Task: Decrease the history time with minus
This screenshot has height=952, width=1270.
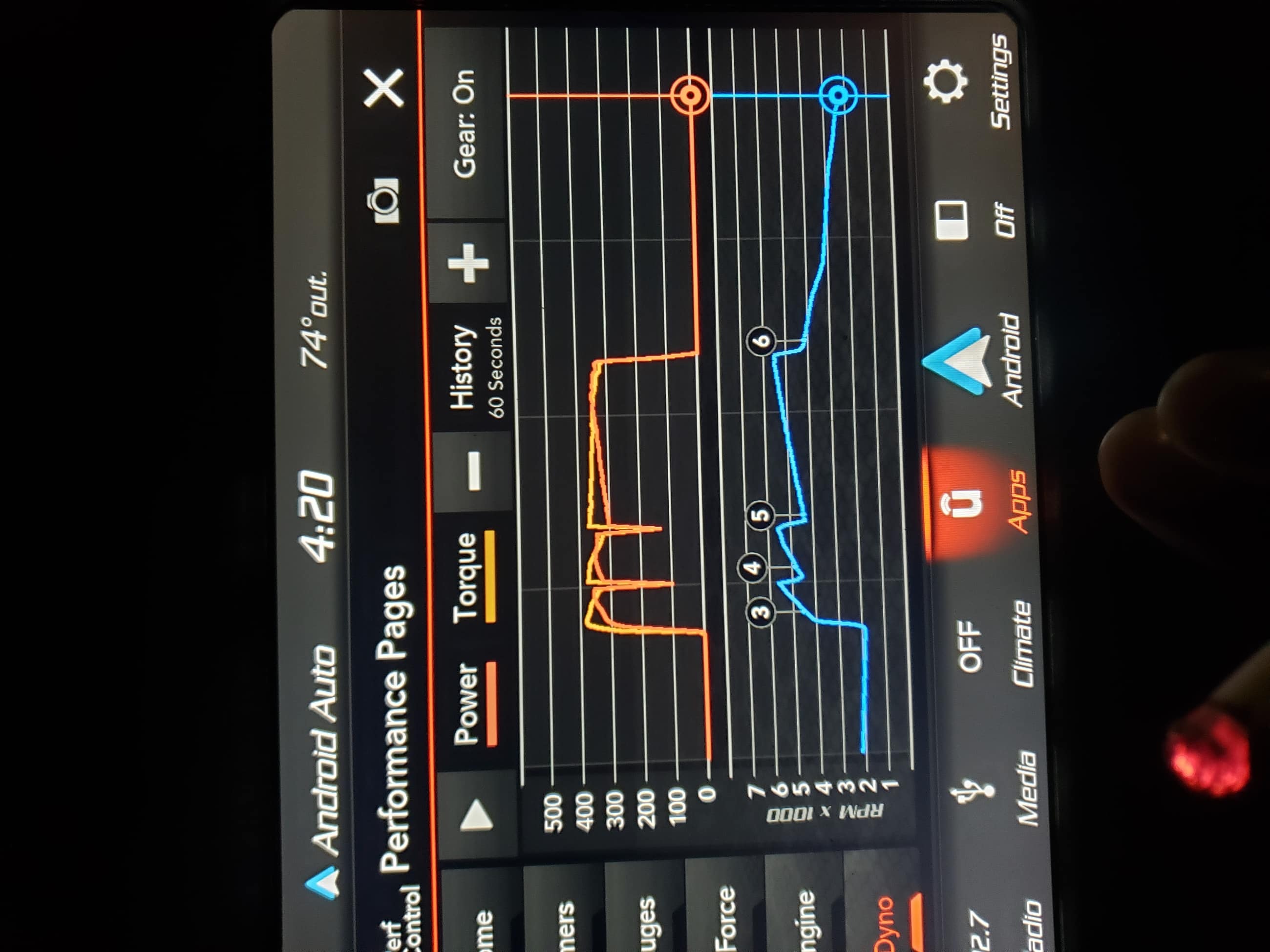Action: click(472, 471)
